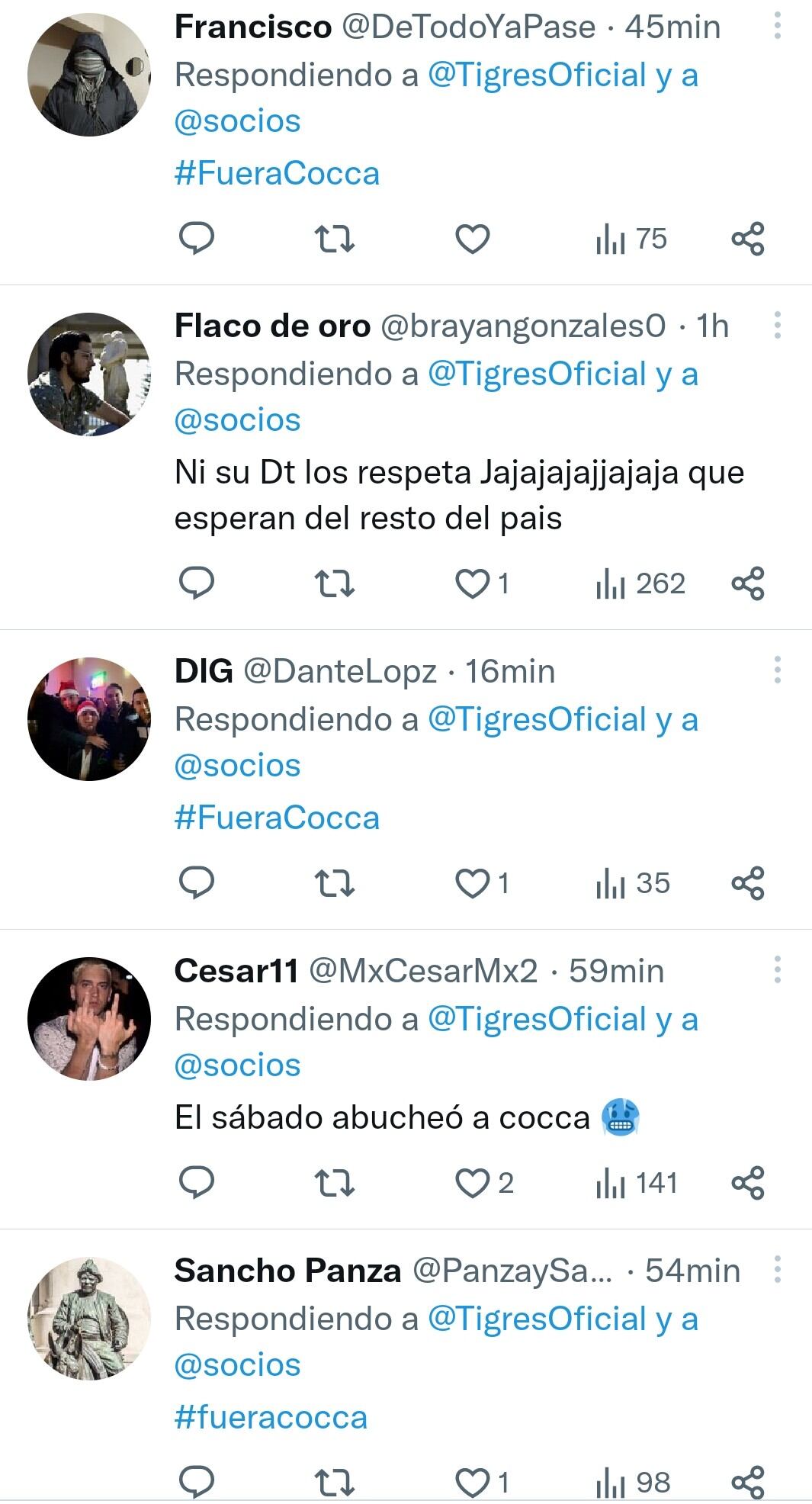
Task: Like Francisco's #FueraCocca tweet
Action: pos(472,239)
